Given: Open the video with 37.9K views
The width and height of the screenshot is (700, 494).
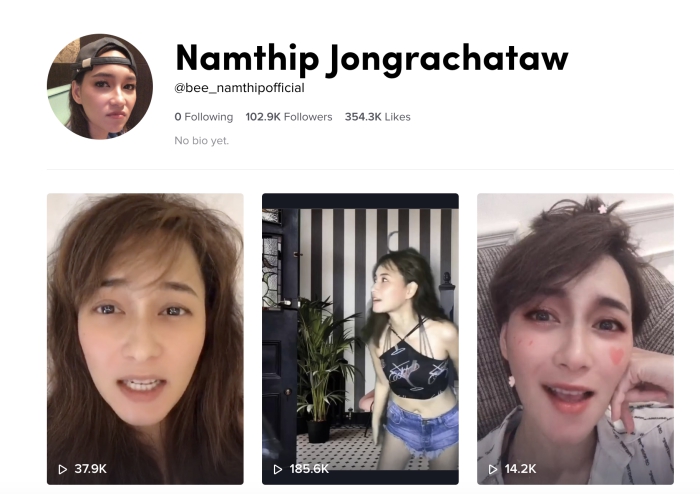Looking at the screenshot, I should [145, 338].
